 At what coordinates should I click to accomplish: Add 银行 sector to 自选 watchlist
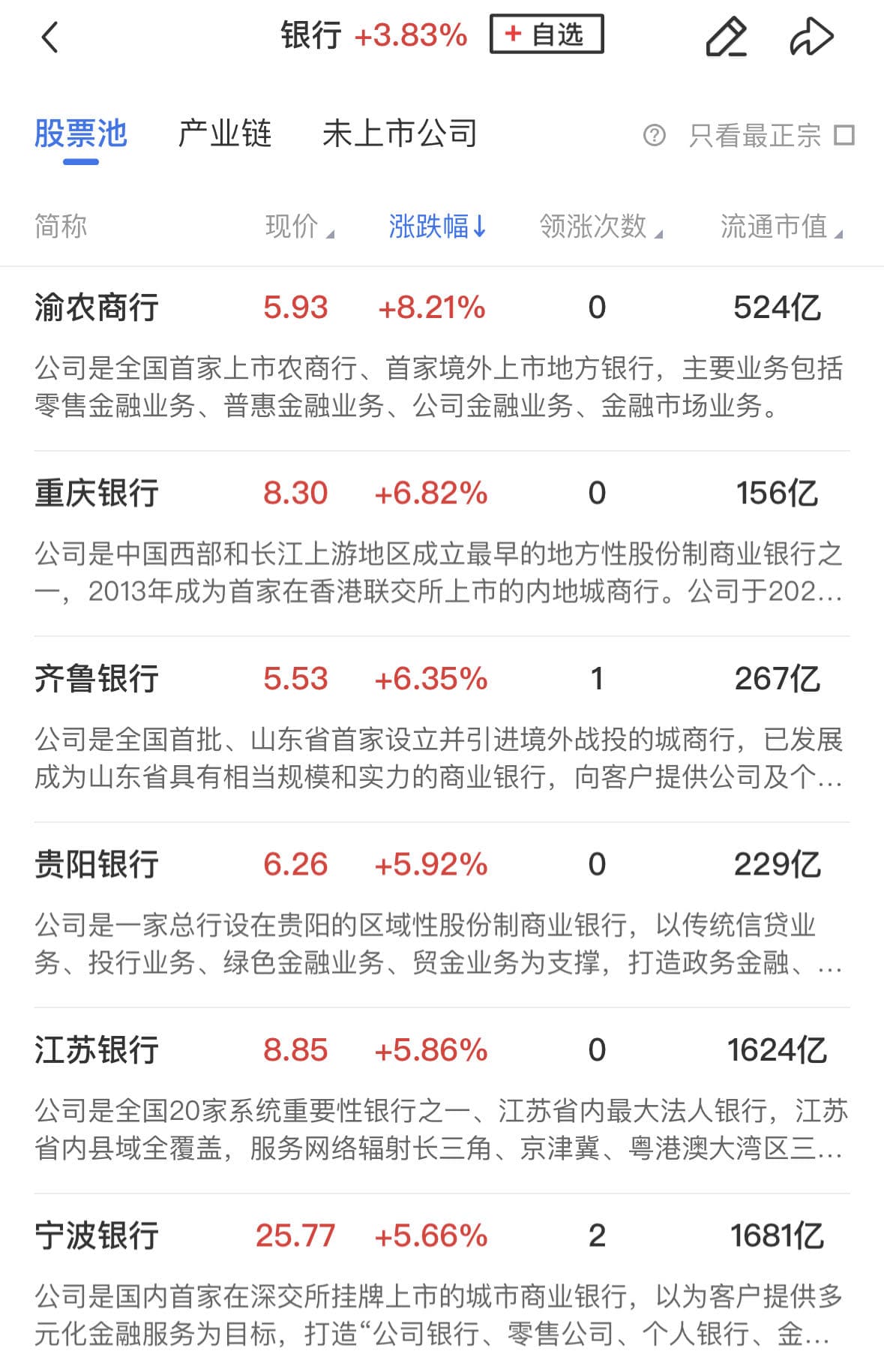coord(547,35)
